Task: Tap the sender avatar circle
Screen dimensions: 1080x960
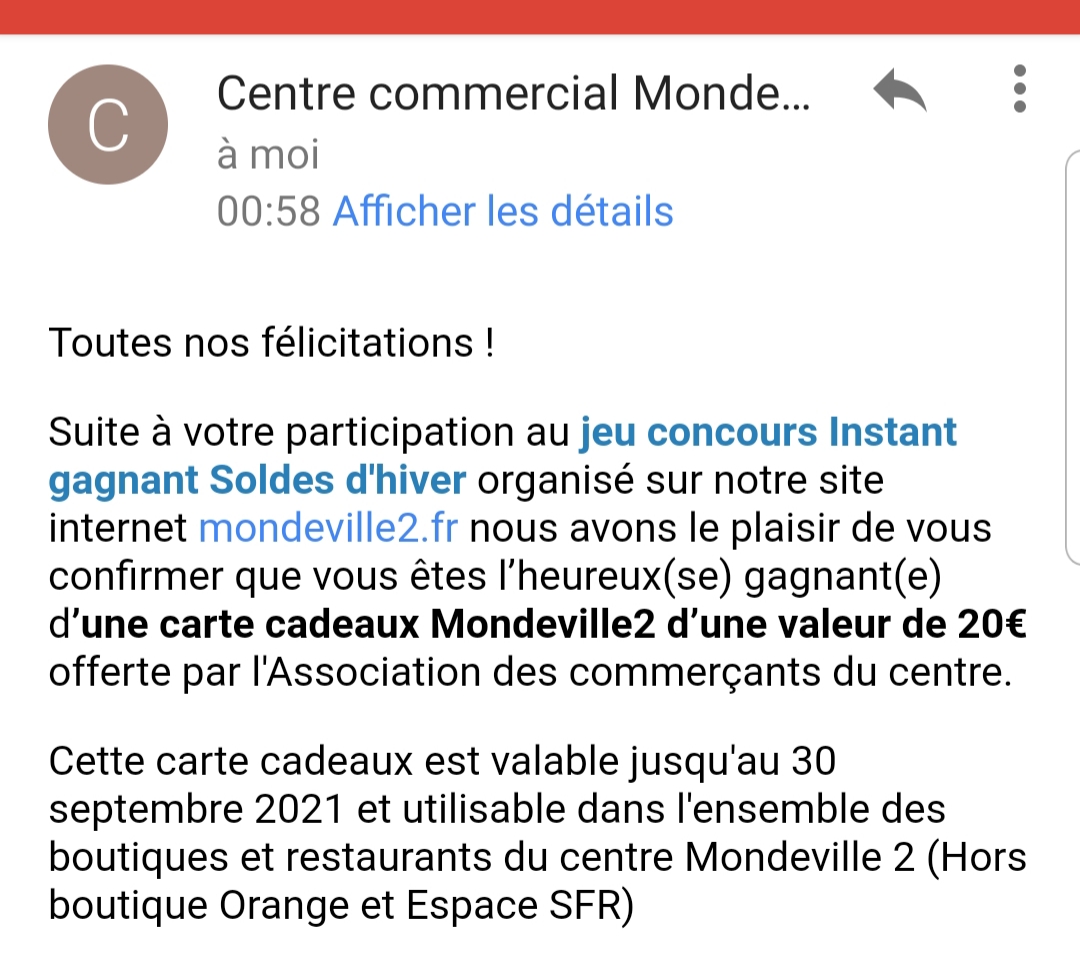Action: (108, 125)
